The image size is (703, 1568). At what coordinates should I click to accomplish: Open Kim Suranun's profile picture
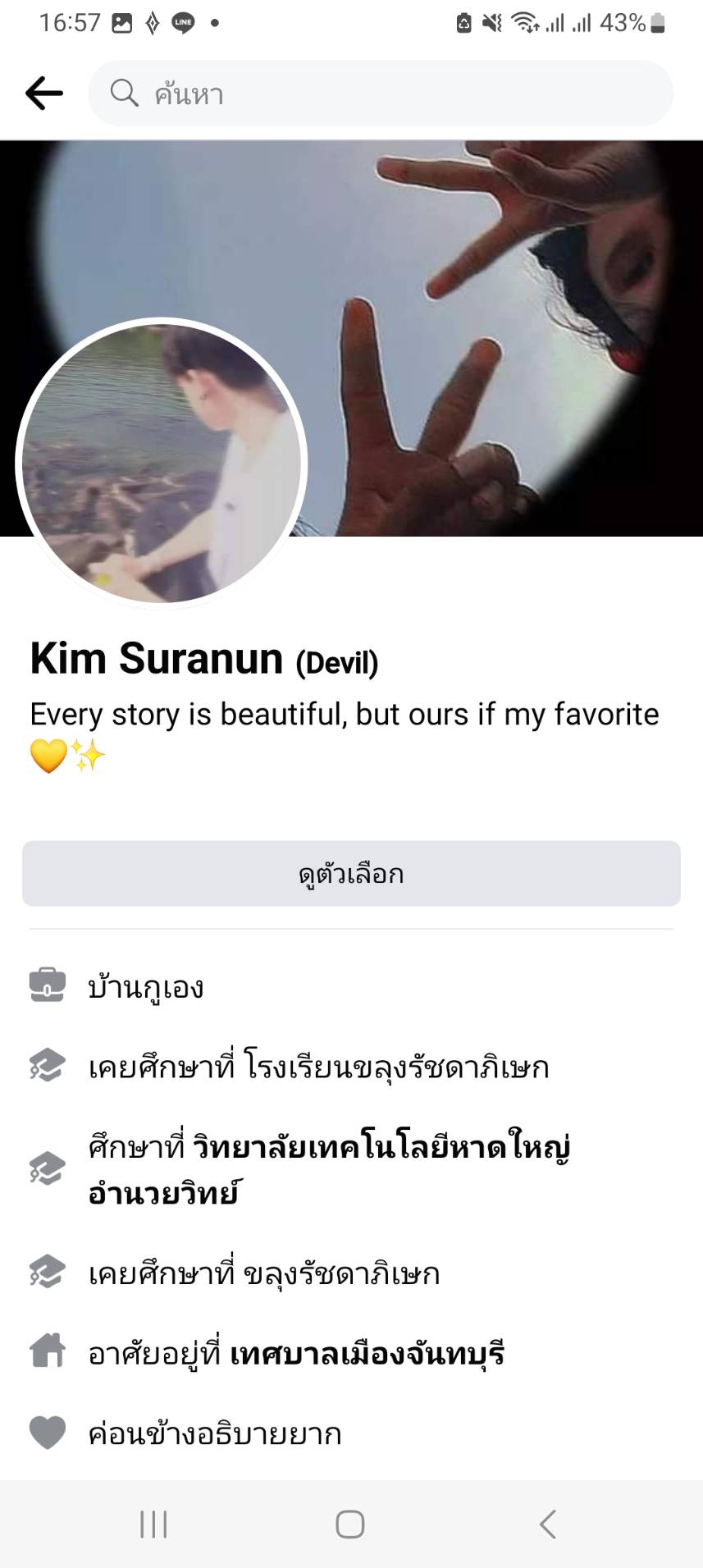[x=162, y=463]
